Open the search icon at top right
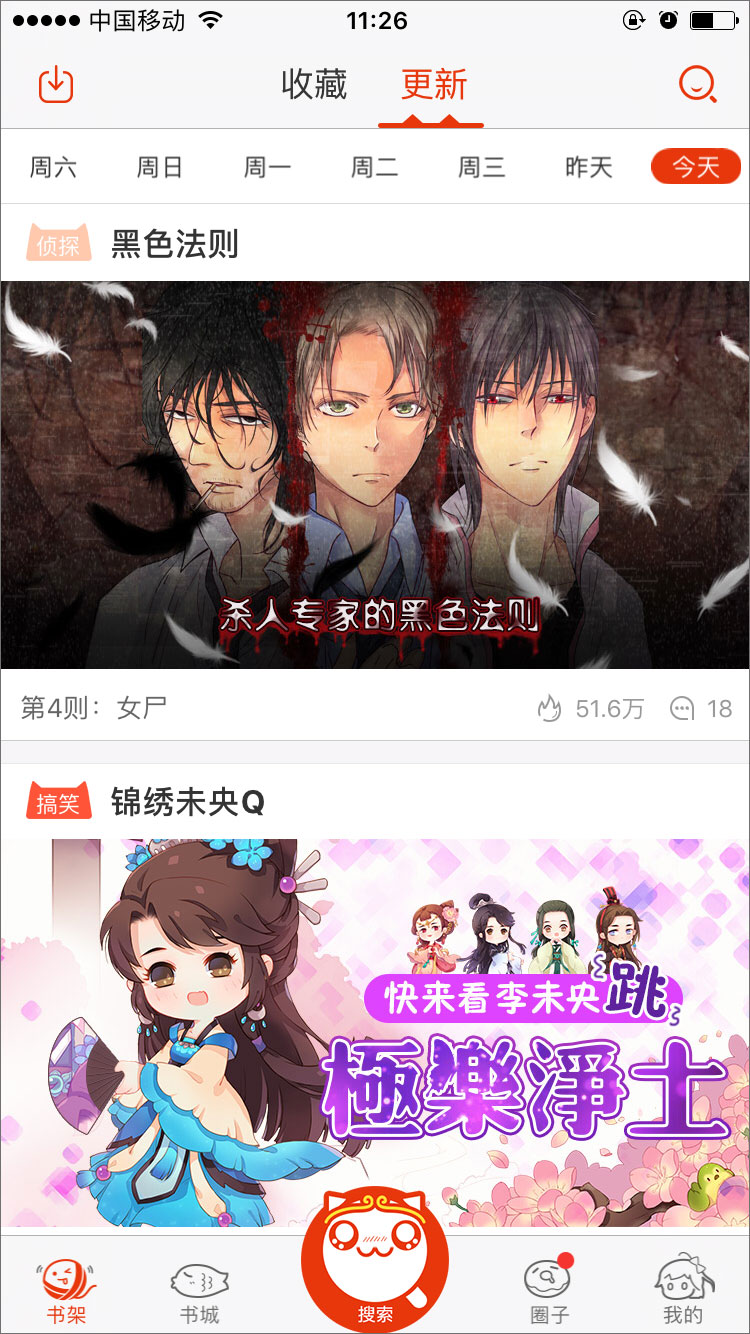Viewport: 750px width, 1334px height. pyautogui.click(x=696, y=85)
